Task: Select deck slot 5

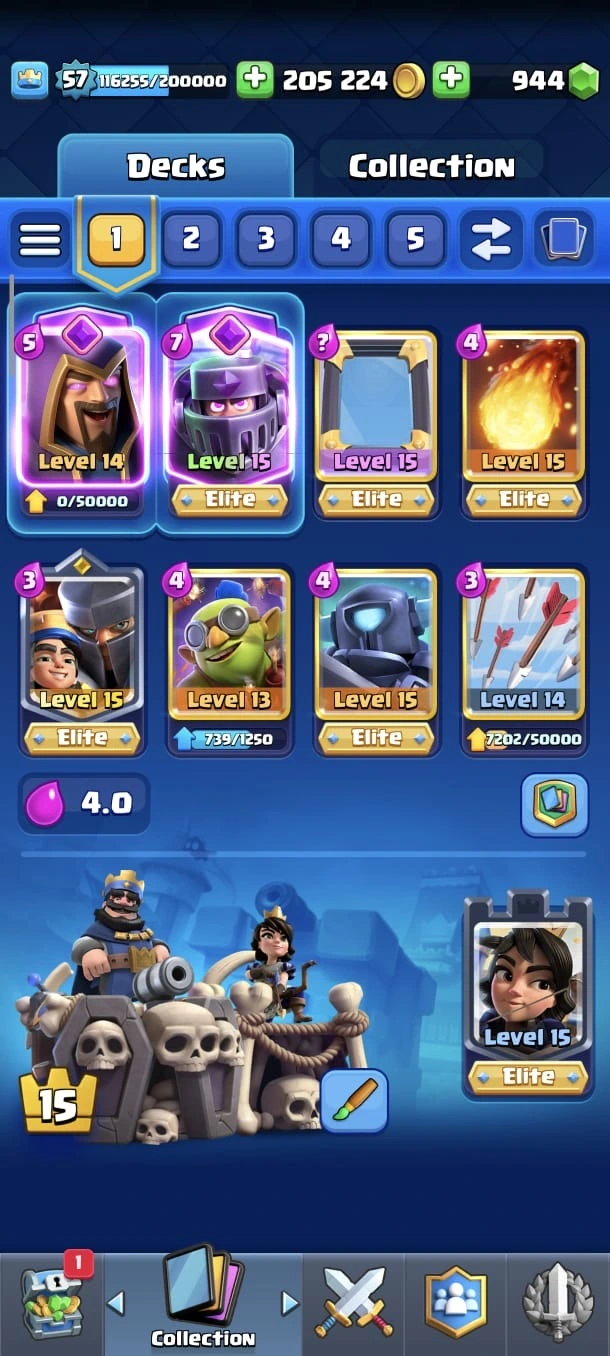Action: [415, 239]
